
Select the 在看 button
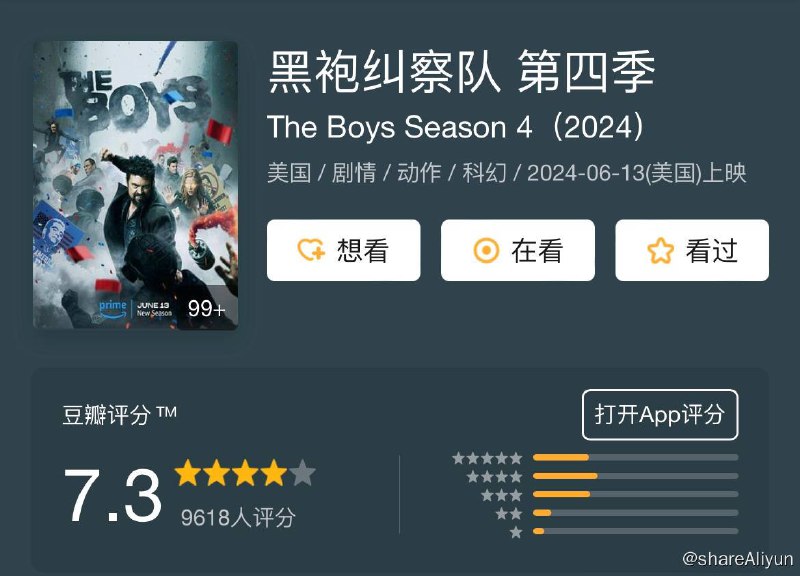point(517,250)
